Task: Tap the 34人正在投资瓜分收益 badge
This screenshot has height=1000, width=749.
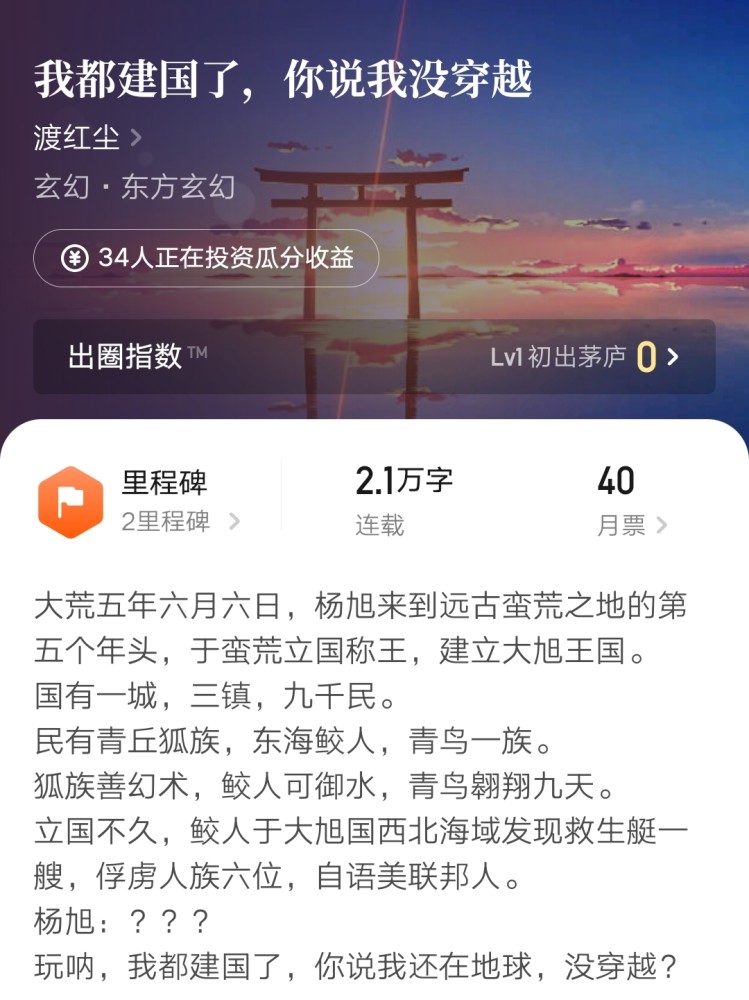Action: coord(207,258)
